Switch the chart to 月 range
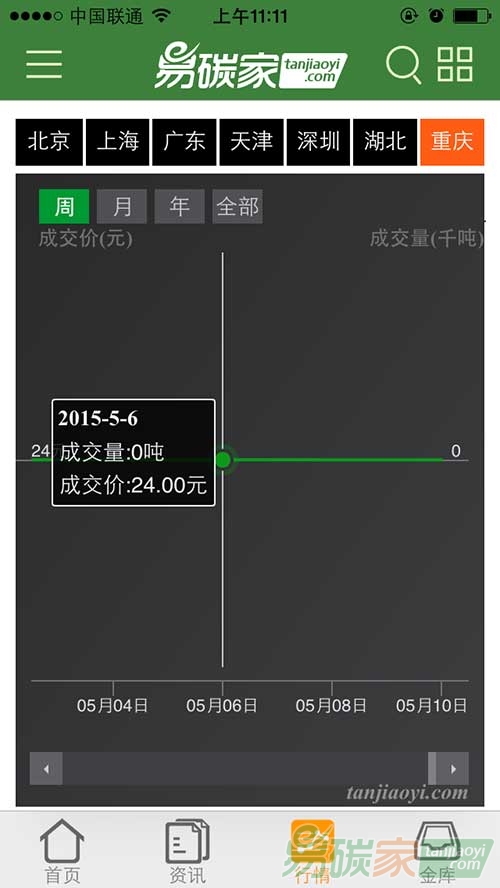The height and width of the screenshot is (888, 500). pyautogui.click(x=122, y=207)
